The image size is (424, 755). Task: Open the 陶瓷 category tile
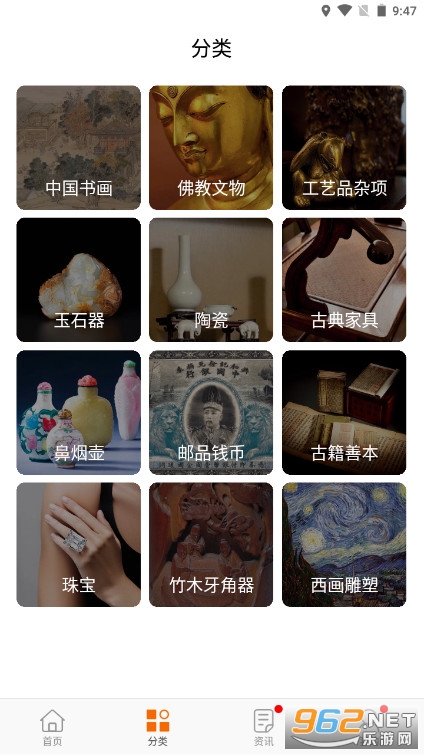point(211,280)
